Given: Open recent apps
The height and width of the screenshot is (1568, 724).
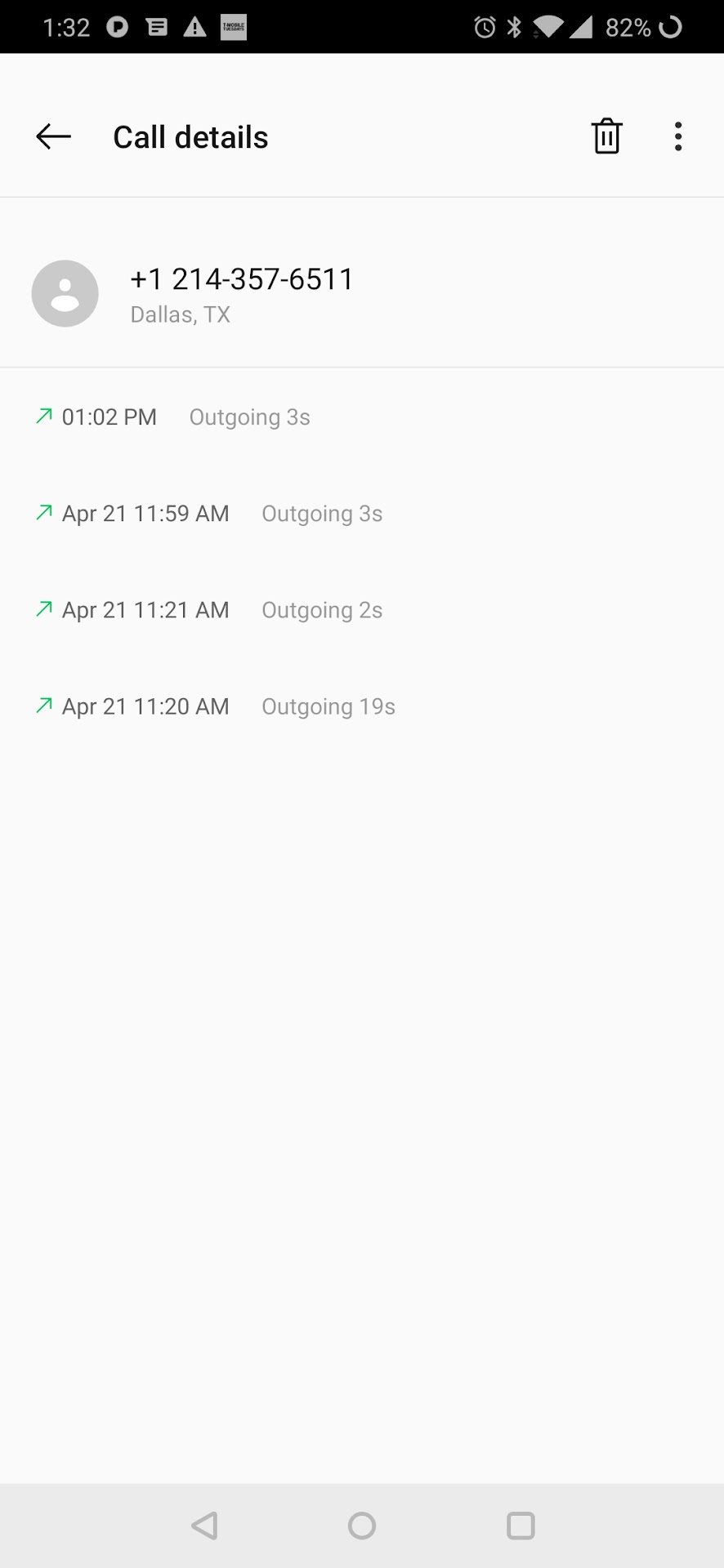Looking at the screenshot, I should 521,1525.
